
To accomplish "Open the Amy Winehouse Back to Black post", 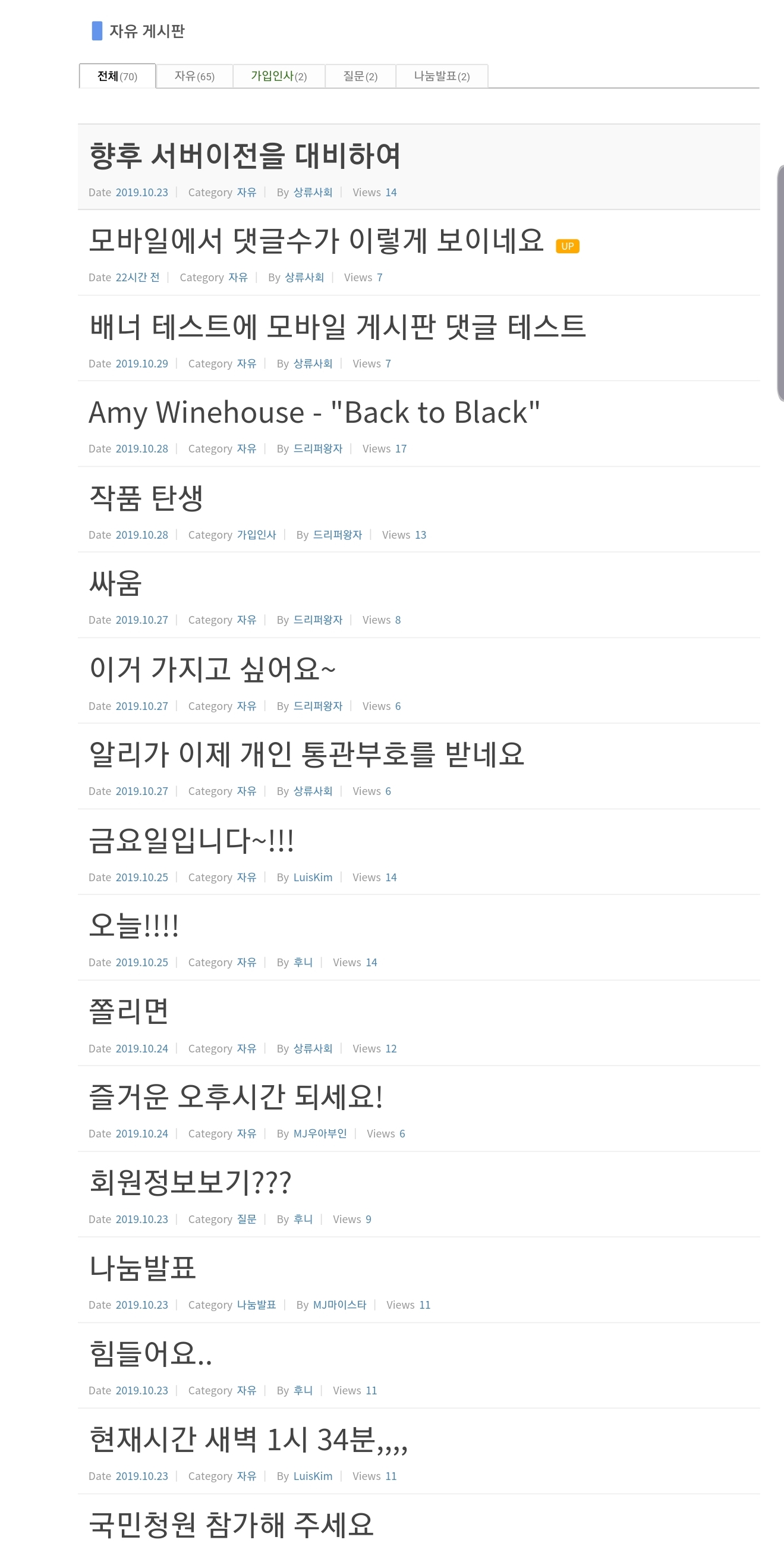I will coord(314,413).
